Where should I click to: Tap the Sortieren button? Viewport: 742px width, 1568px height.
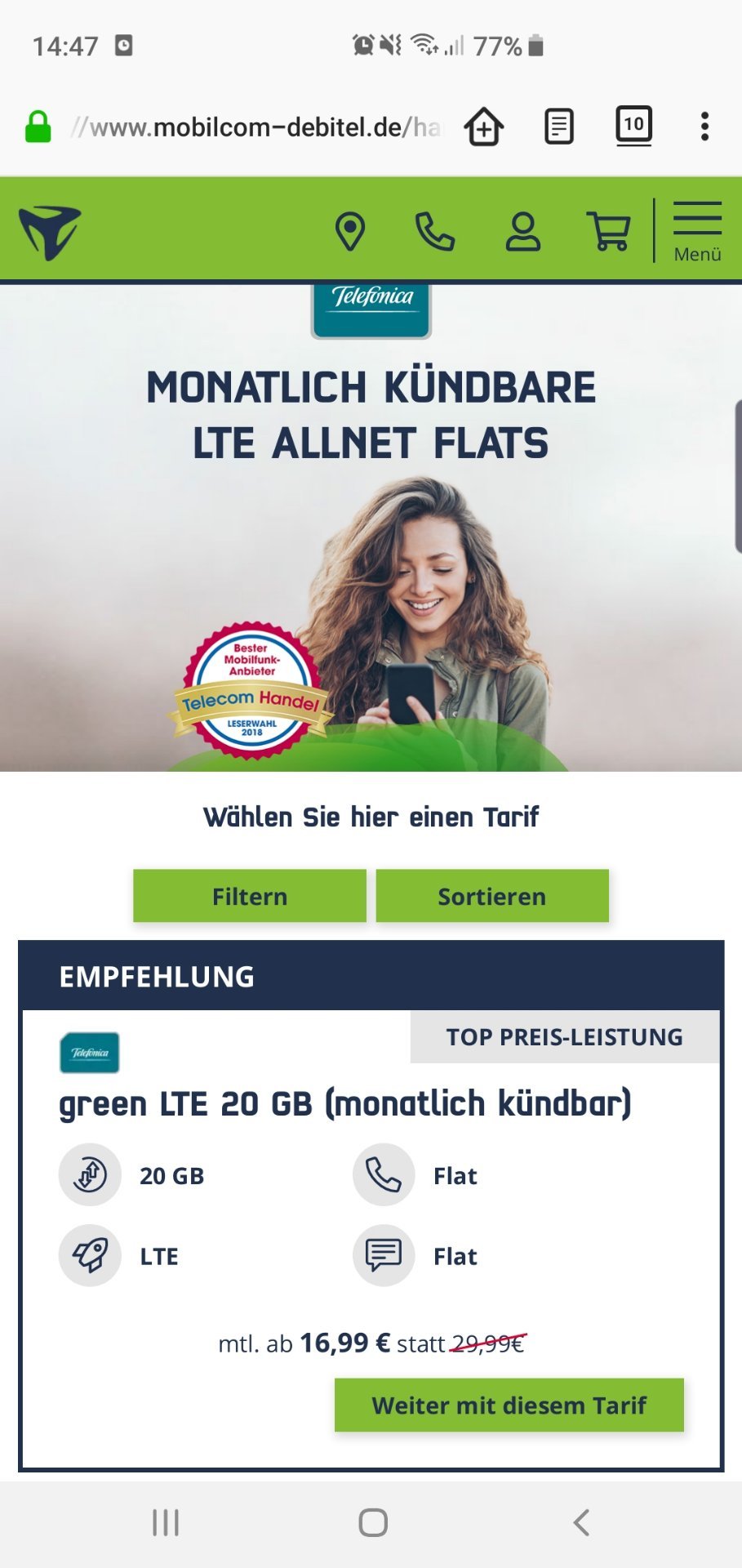click(492, 896)
